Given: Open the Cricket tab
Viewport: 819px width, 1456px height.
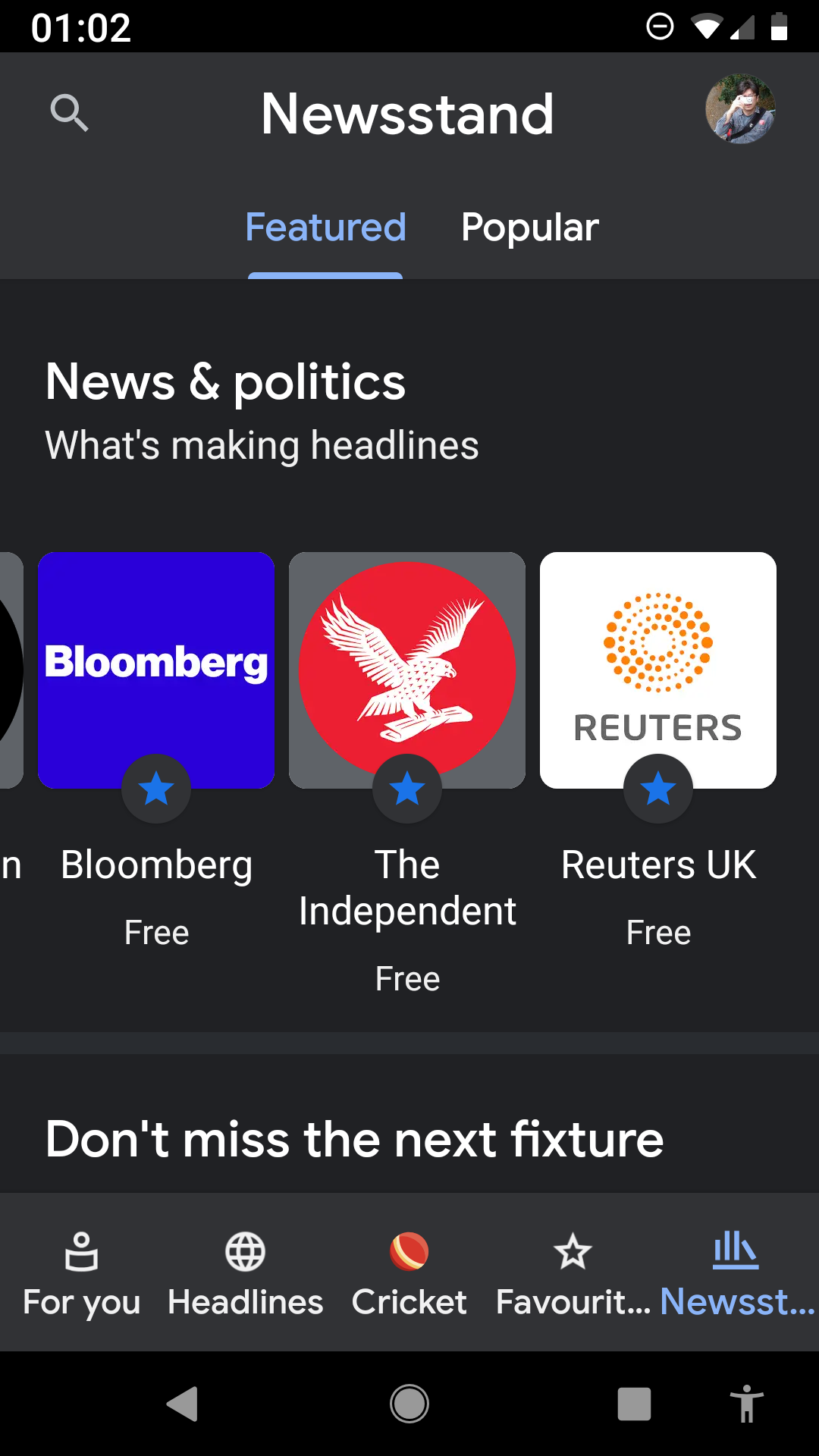Looking at the screenshot, I should 409,1272.
